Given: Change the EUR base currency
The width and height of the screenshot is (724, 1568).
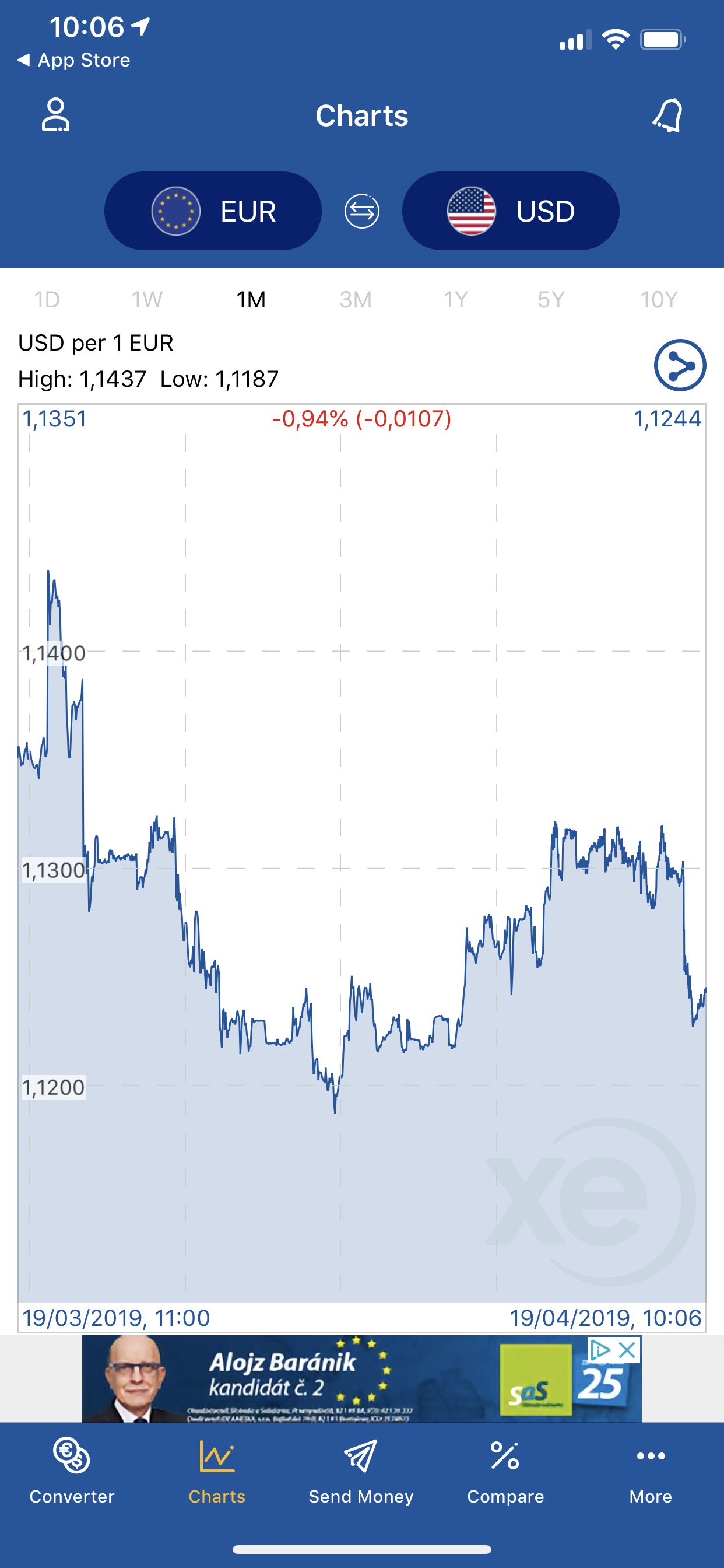Looking at the screenshot, I should click(213, 211).
